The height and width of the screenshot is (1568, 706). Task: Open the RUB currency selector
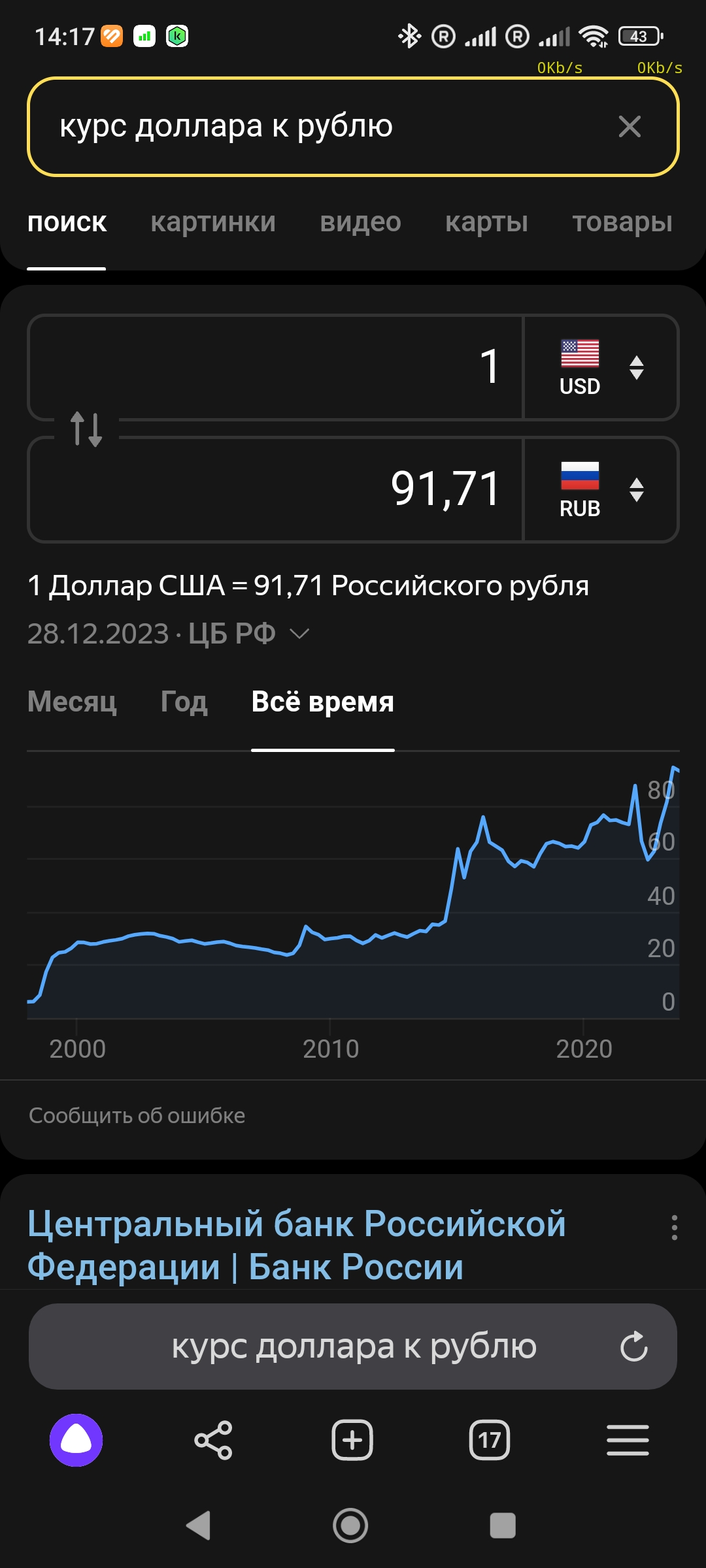(x=601, y=489)
